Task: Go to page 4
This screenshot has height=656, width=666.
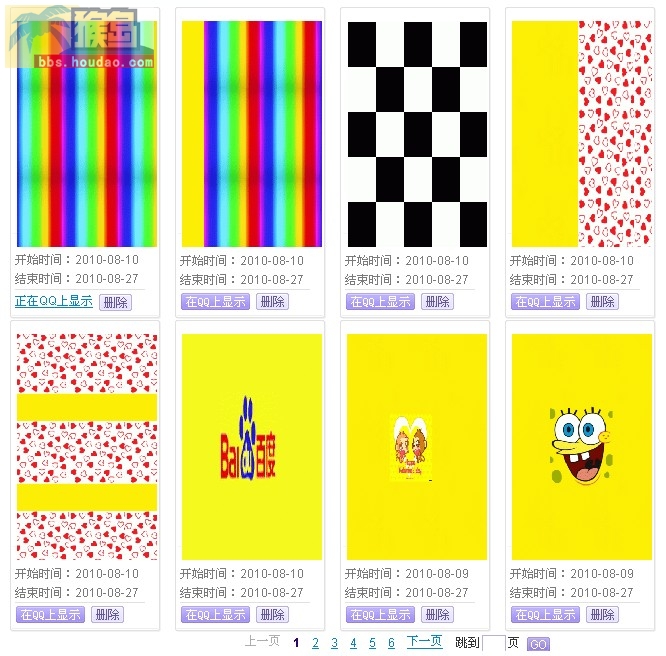Action: pos(353,643)
